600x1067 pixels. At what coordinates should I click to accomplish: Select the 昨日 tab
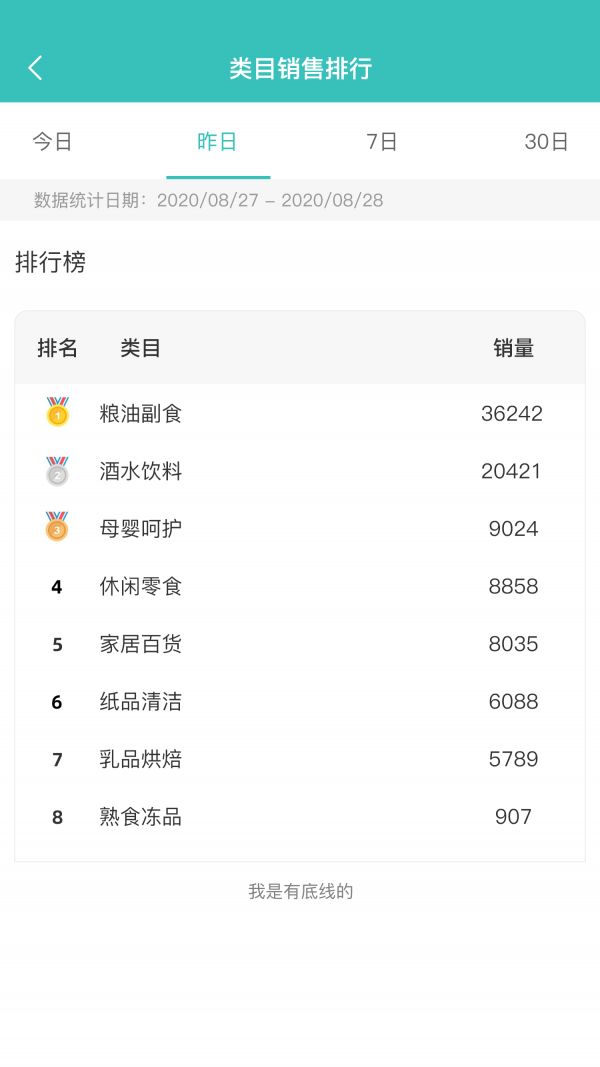point(217,142)
